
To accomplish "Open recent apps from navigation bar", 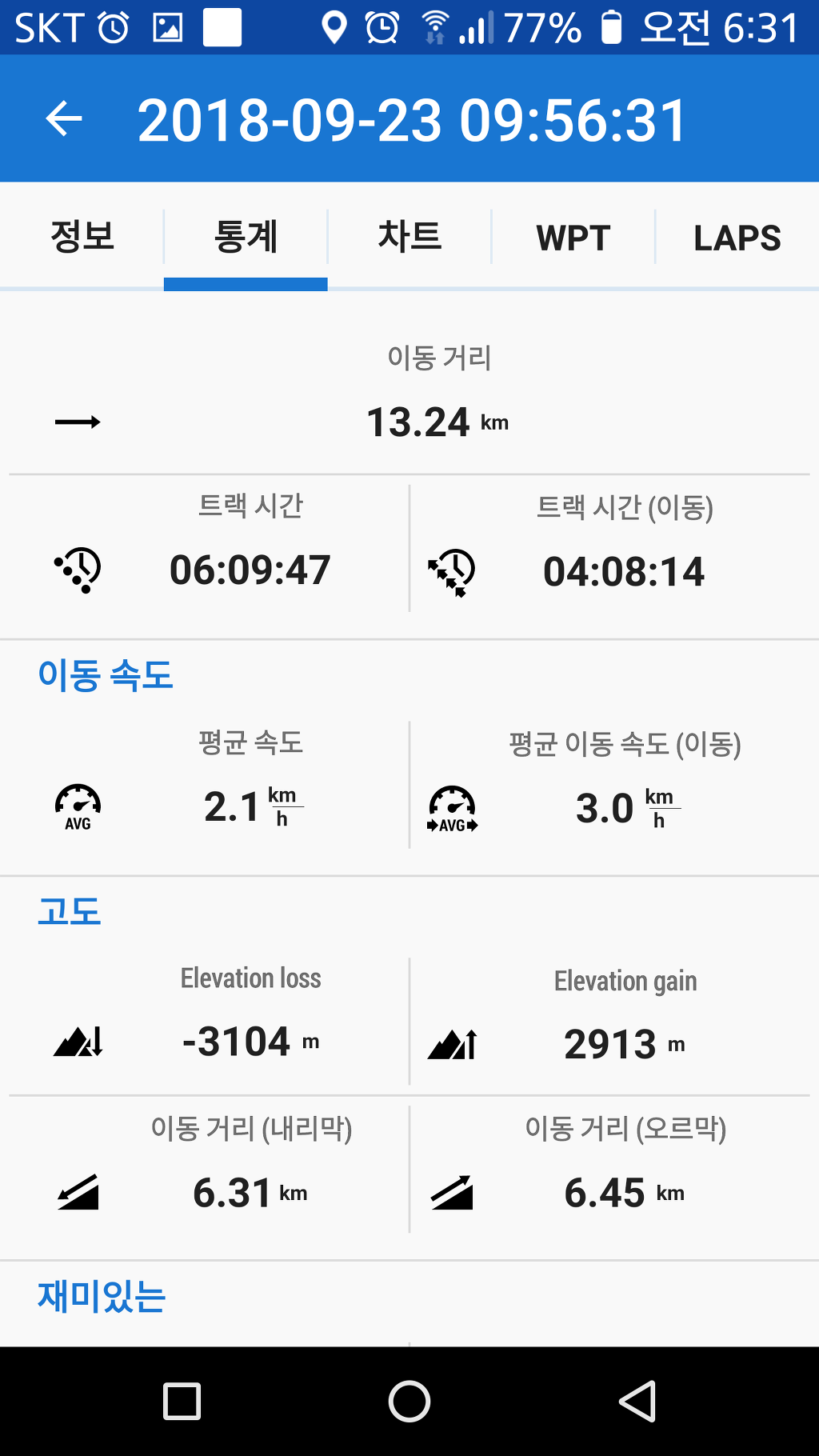I will [182, 1401].
